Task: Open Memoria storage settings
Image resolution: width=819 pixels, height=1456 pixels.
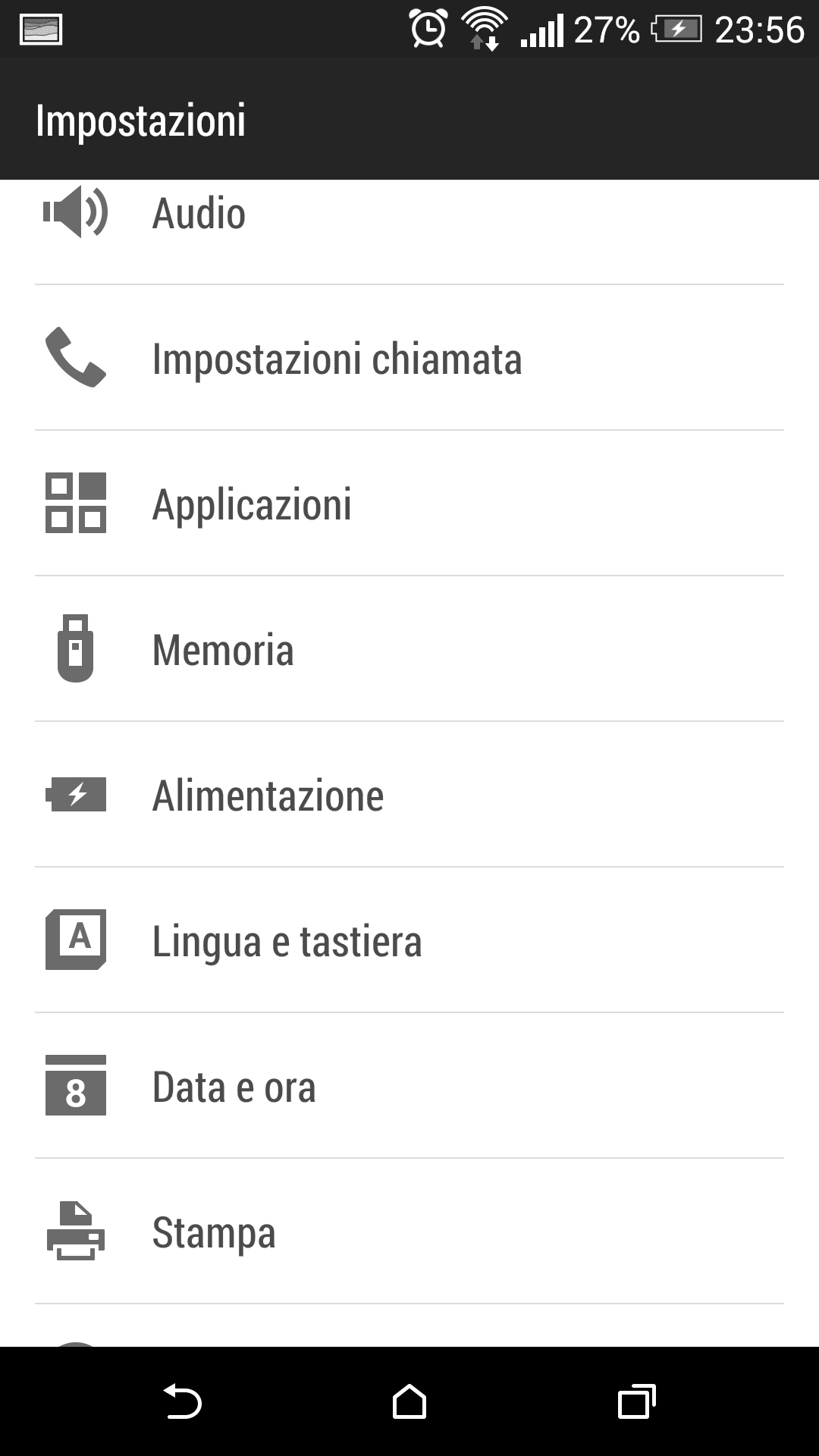Action: click(409, 649)
